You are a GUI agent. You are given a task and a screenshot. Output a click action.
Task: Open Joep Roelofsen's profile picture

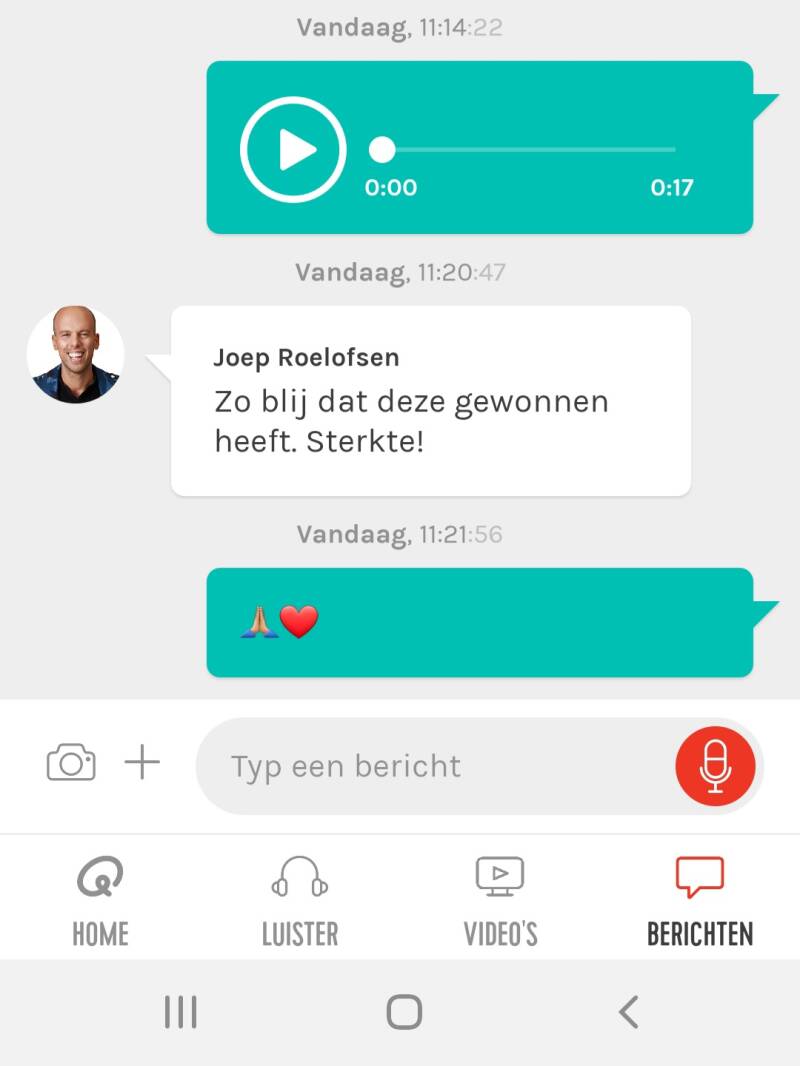pyautogui.click(x=75, y=355)
